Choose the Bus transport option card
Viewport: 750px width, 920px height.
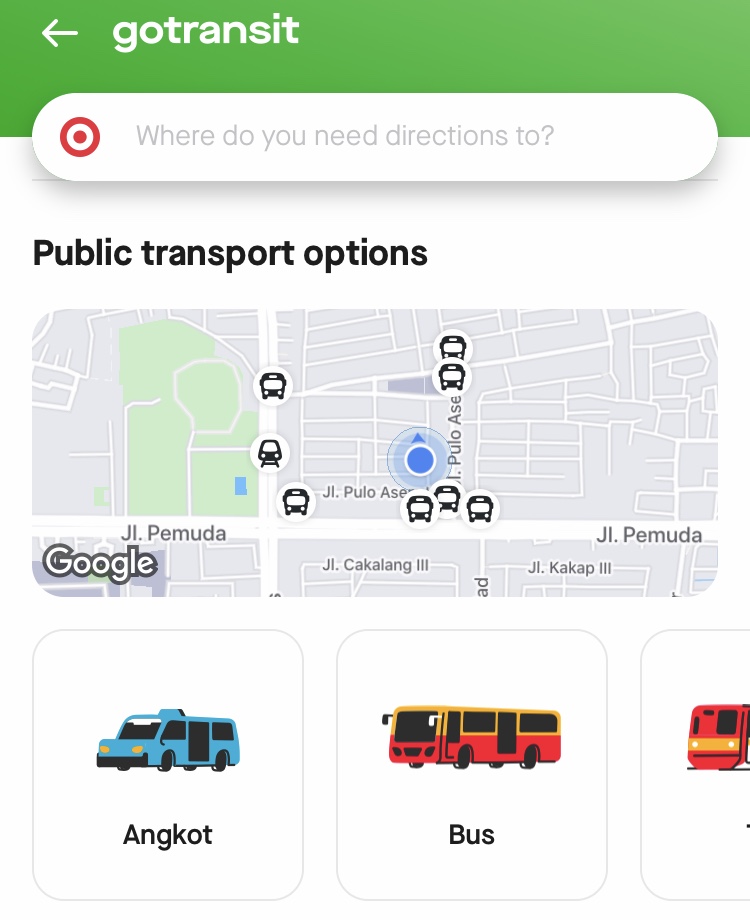click(x=471, y=763)
